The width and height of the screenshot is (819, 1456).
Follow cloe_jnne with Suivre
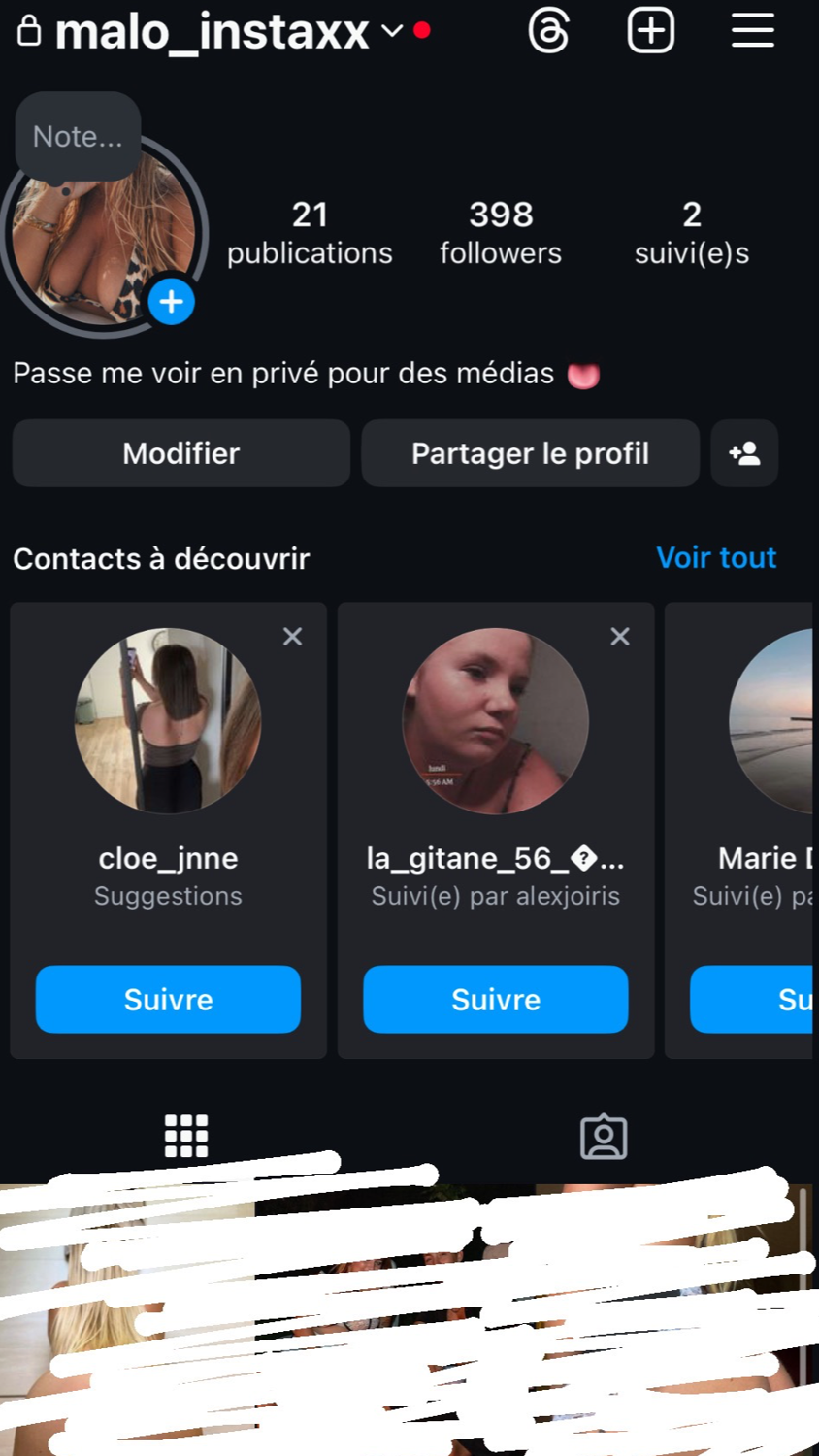168,999
